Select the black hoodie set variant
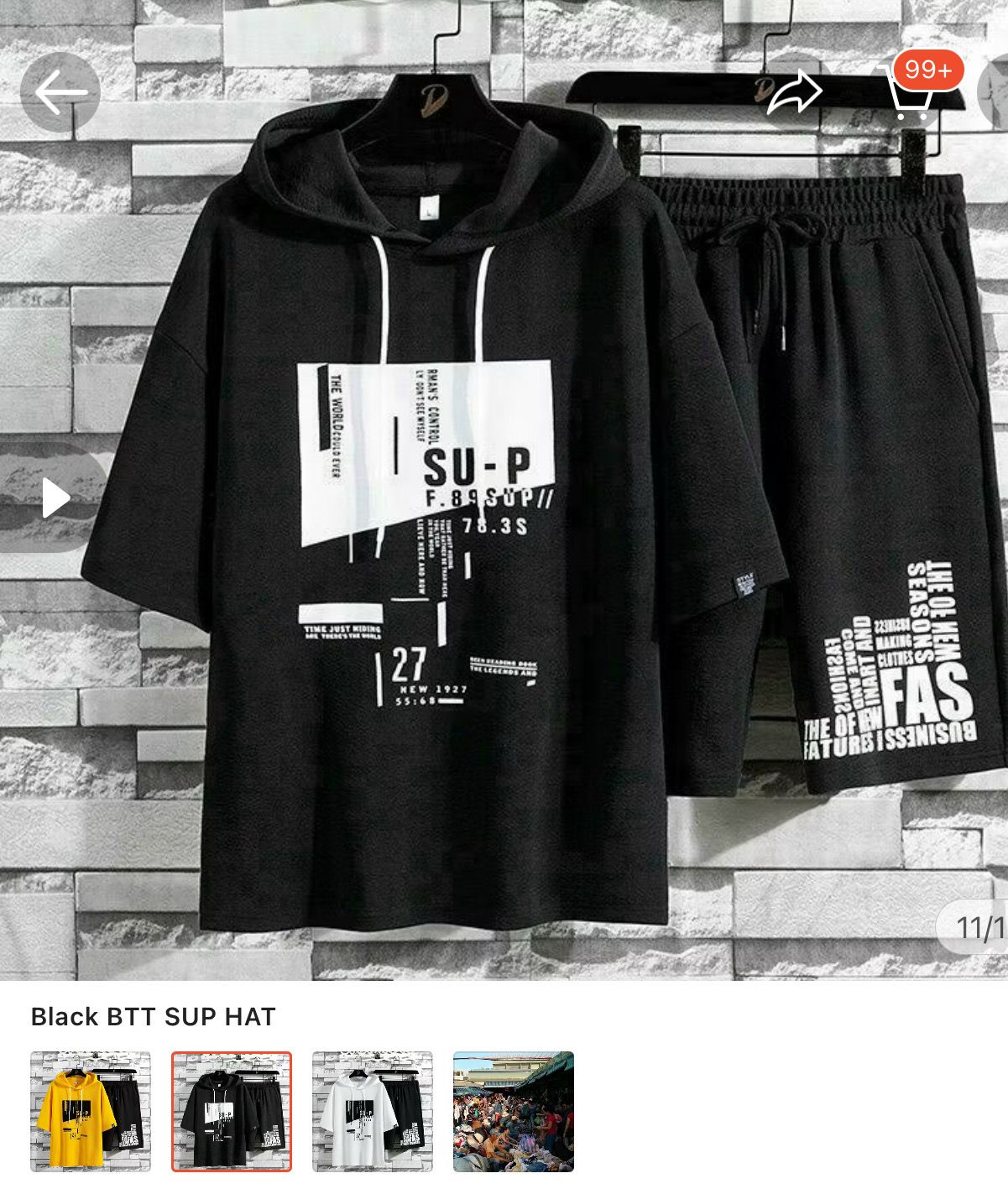The width and height of the screenshot is (1008, 1194). click(x=232, y=1111)
